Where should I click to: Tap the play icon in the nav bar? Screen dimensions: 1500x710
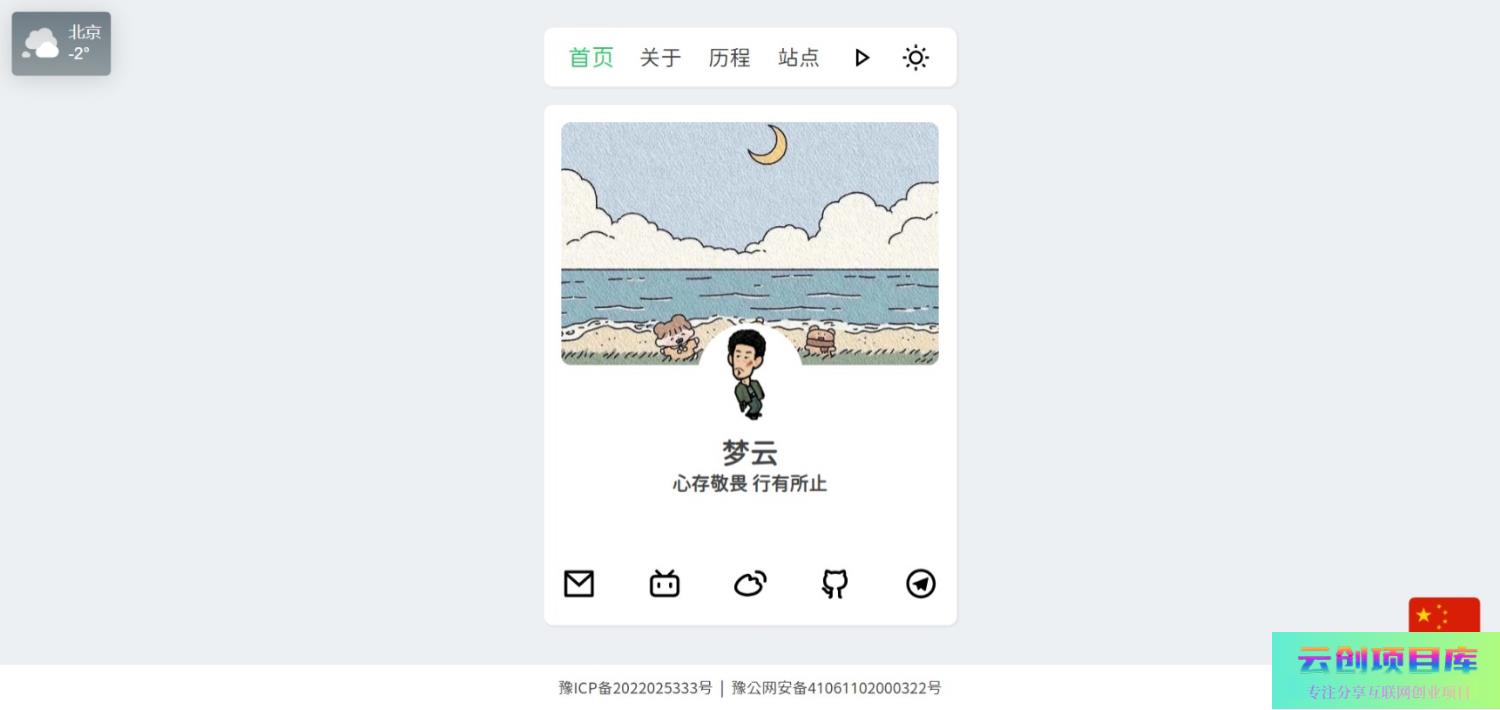tap(862, 58)
